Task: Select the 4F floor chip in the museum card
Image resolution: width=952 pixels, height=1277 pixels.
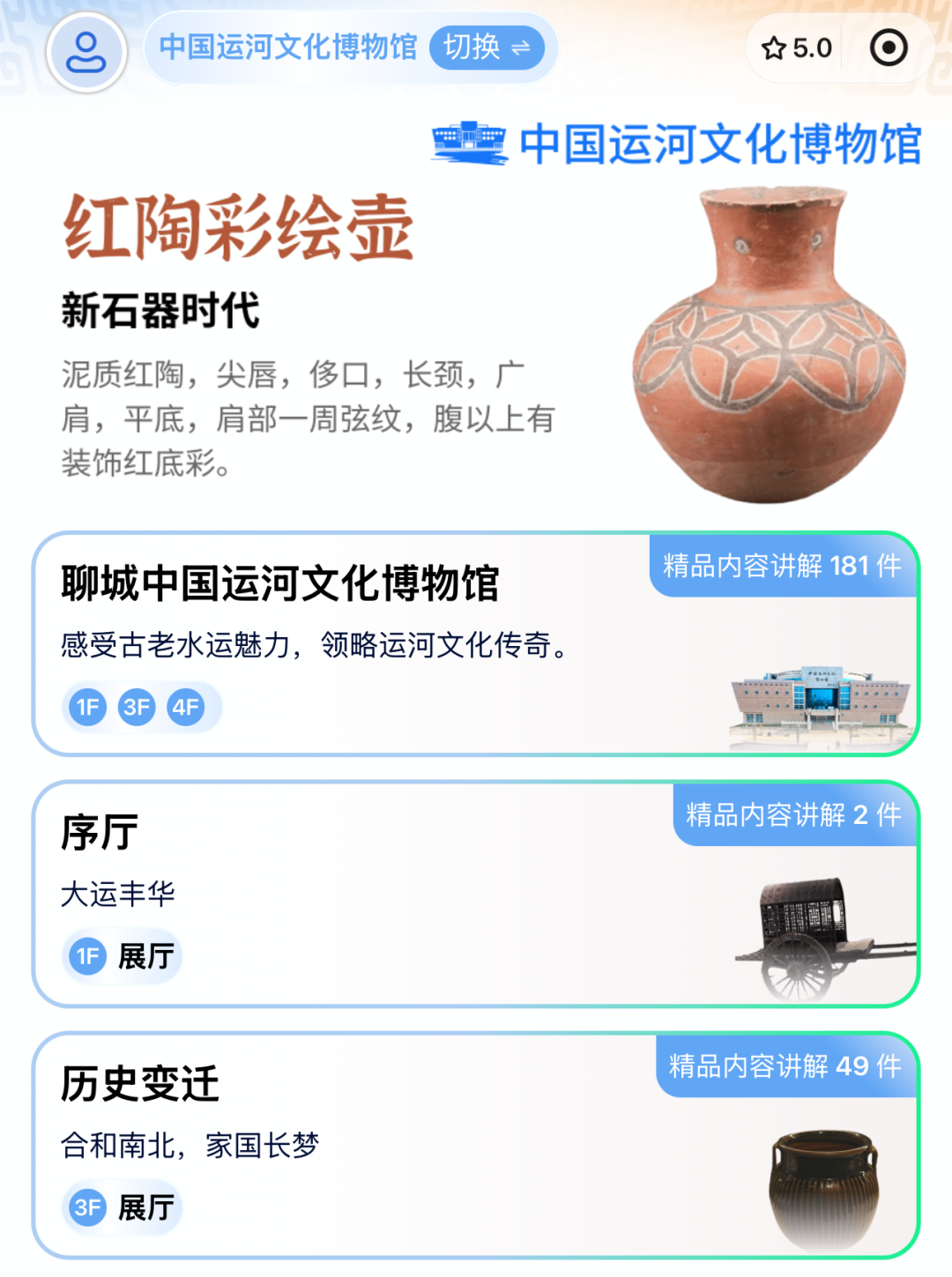Action: [x=186, y=707]
